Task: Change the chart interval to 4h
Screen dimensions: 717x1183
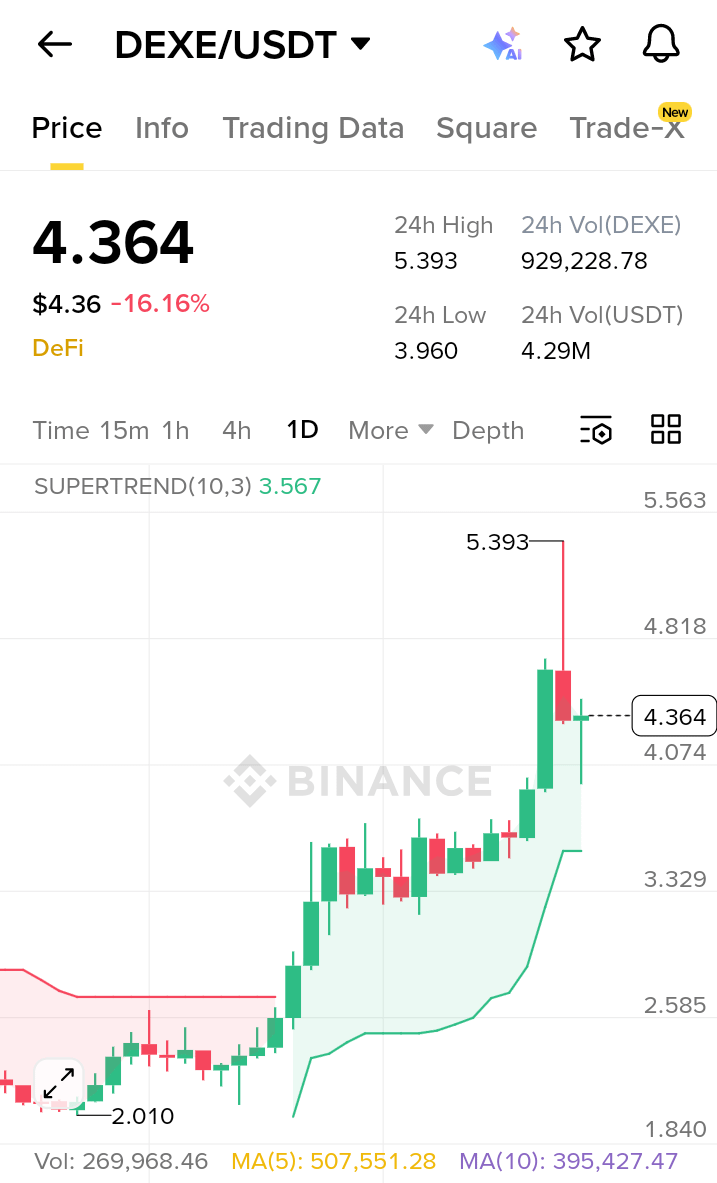Action: pos(237,430)
